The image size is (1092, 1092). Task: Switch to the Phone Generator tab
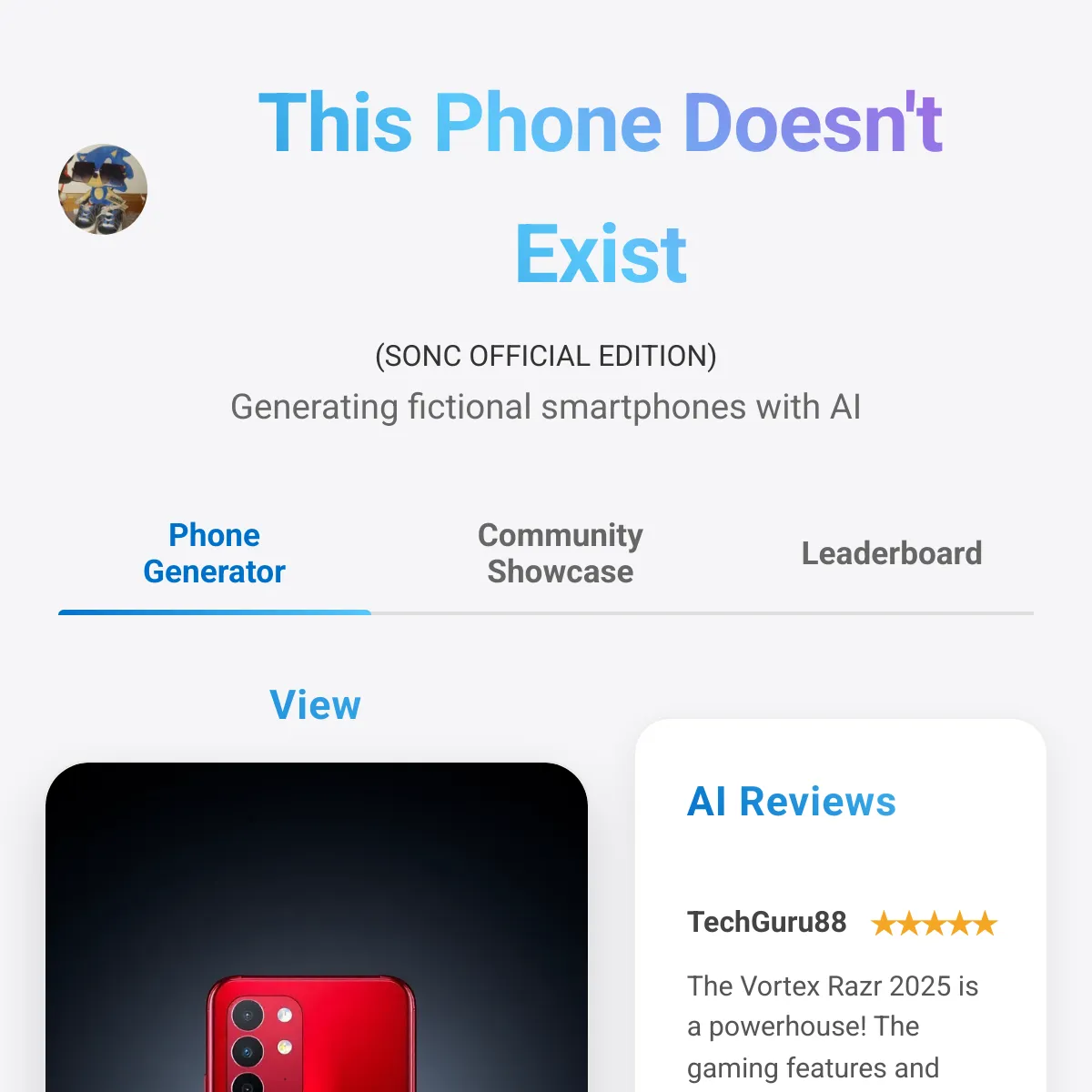[215, 553]
